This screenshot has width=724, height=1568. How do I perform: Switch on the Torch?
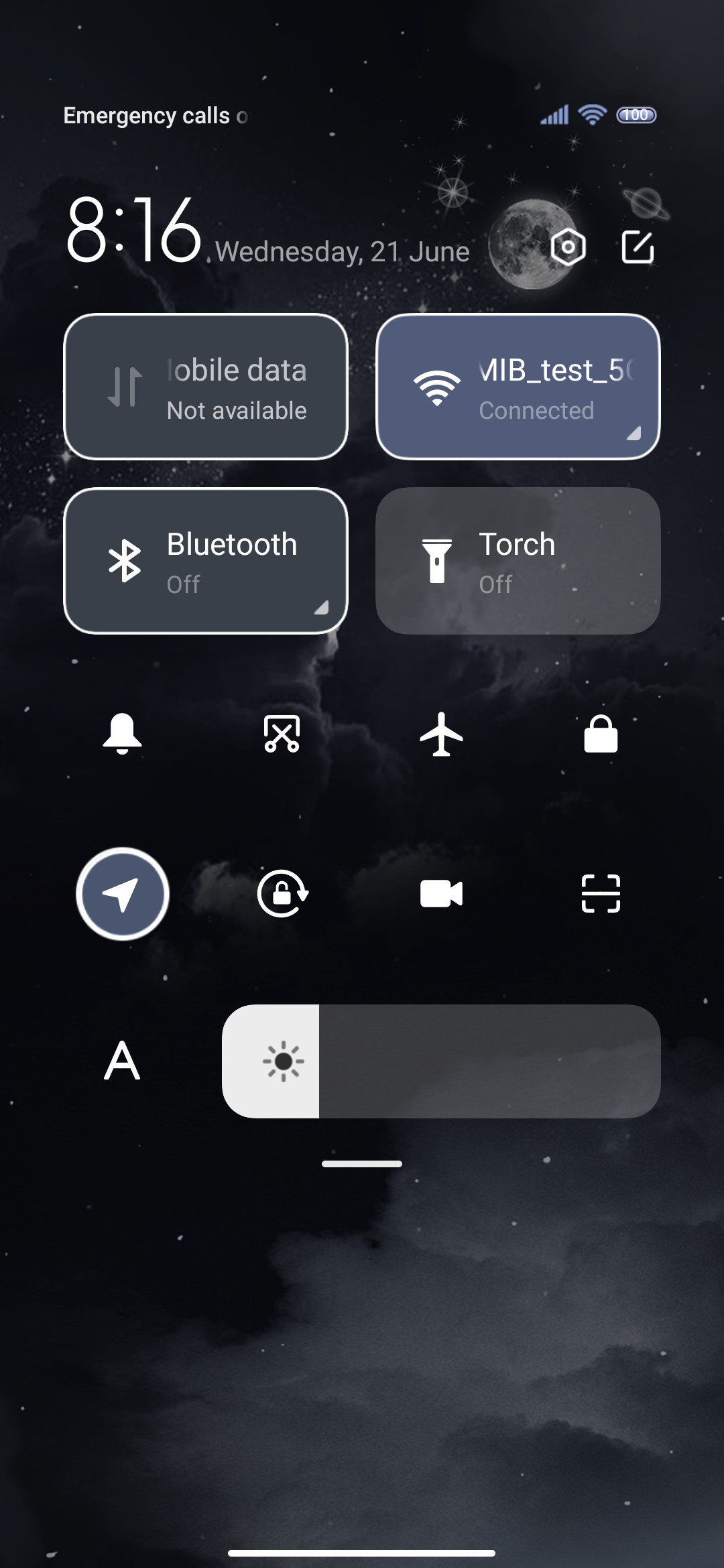pyautogui.click(x=518, y=561)
